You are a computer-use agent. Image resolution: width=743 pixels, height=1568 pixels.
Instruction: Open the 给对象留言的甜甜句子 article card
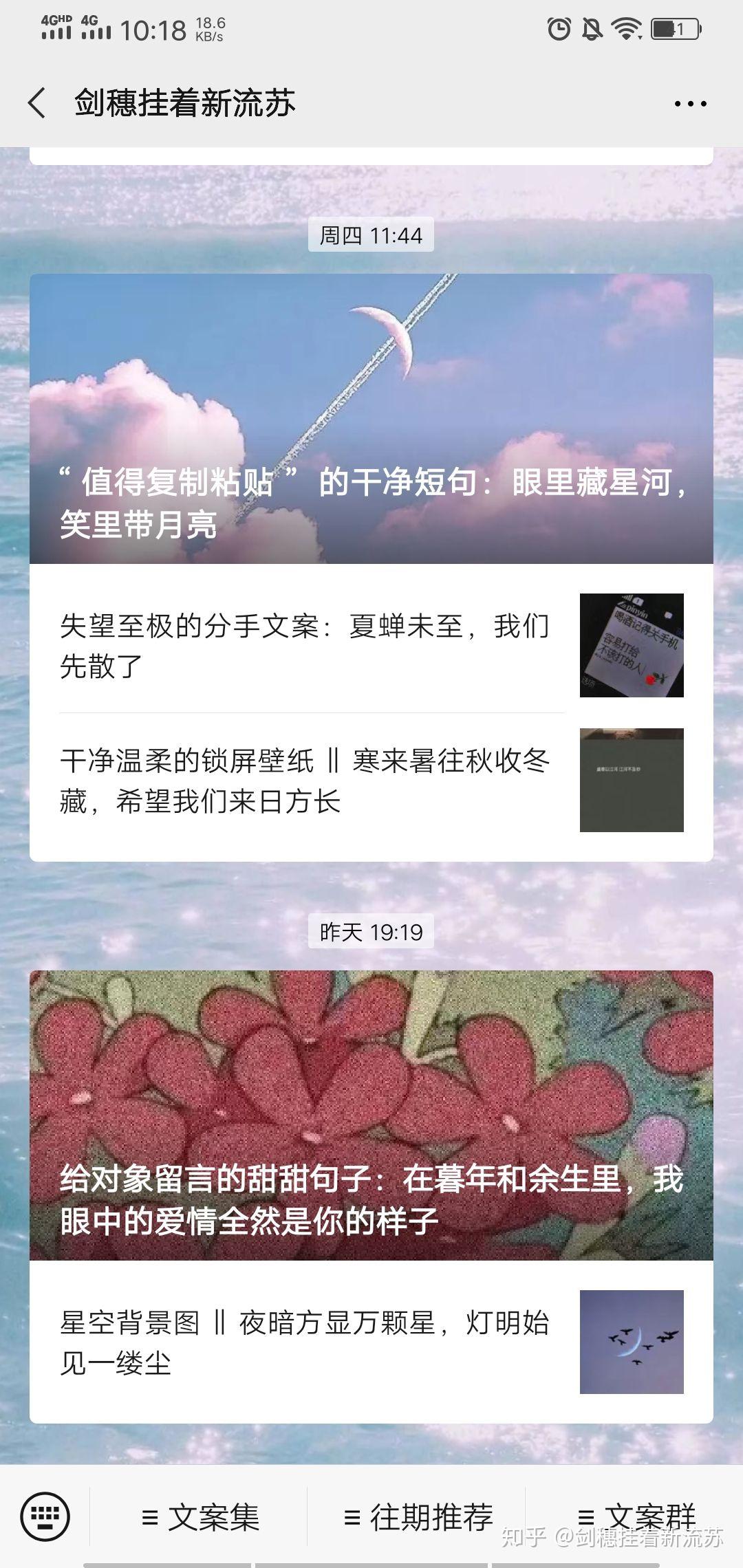click(x=371, y=1114)
